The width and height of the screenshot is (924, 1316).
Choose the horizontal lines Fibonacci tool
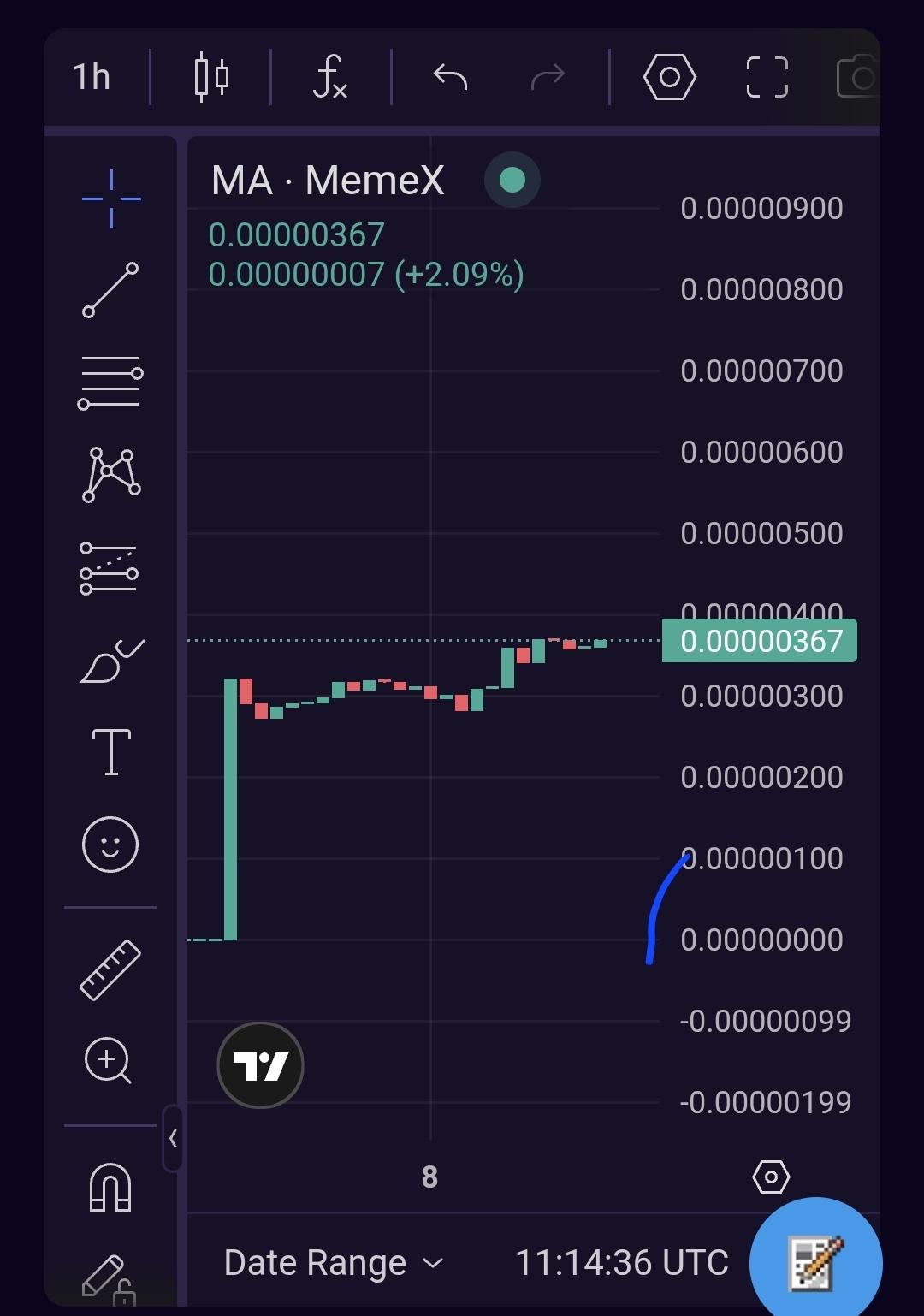110,382
